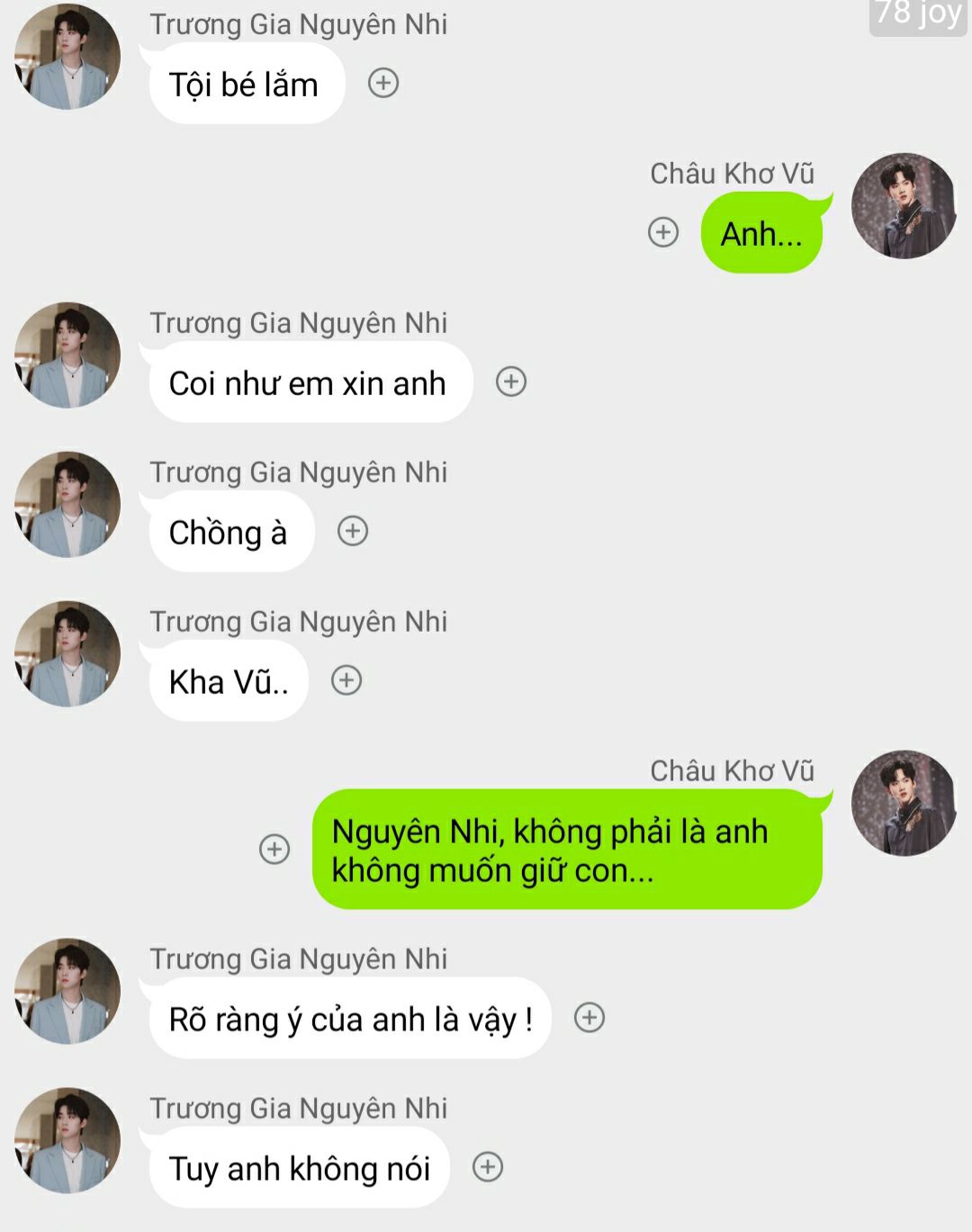Viewport: 972px width, 1232px height.
Task: Hit the plus icon beside "Chồng à"
Action: (353, 531)
